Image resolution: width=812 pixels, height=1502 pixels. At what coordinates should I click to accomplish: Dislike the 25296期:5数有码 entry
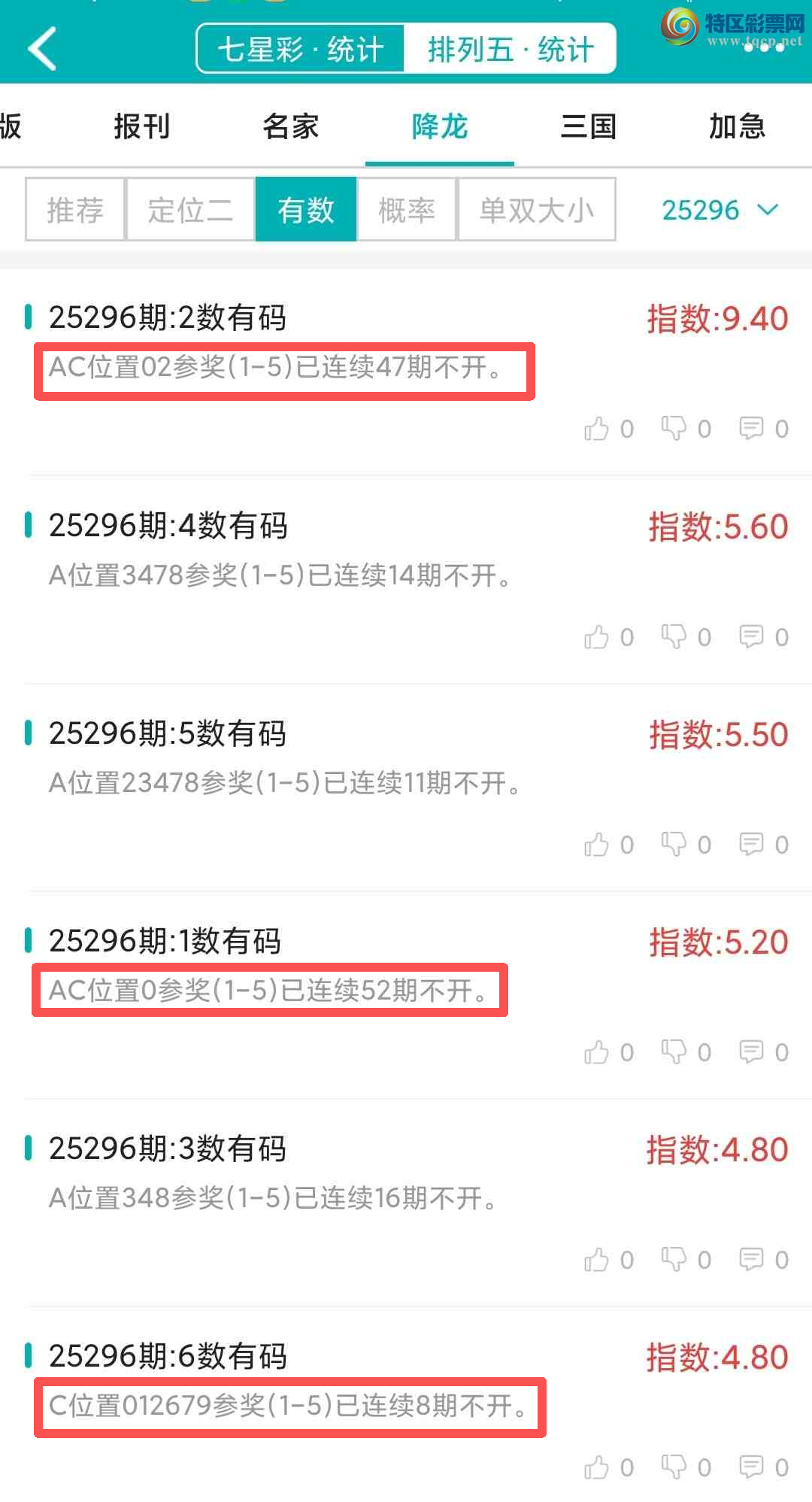click(x=674, y=845)
